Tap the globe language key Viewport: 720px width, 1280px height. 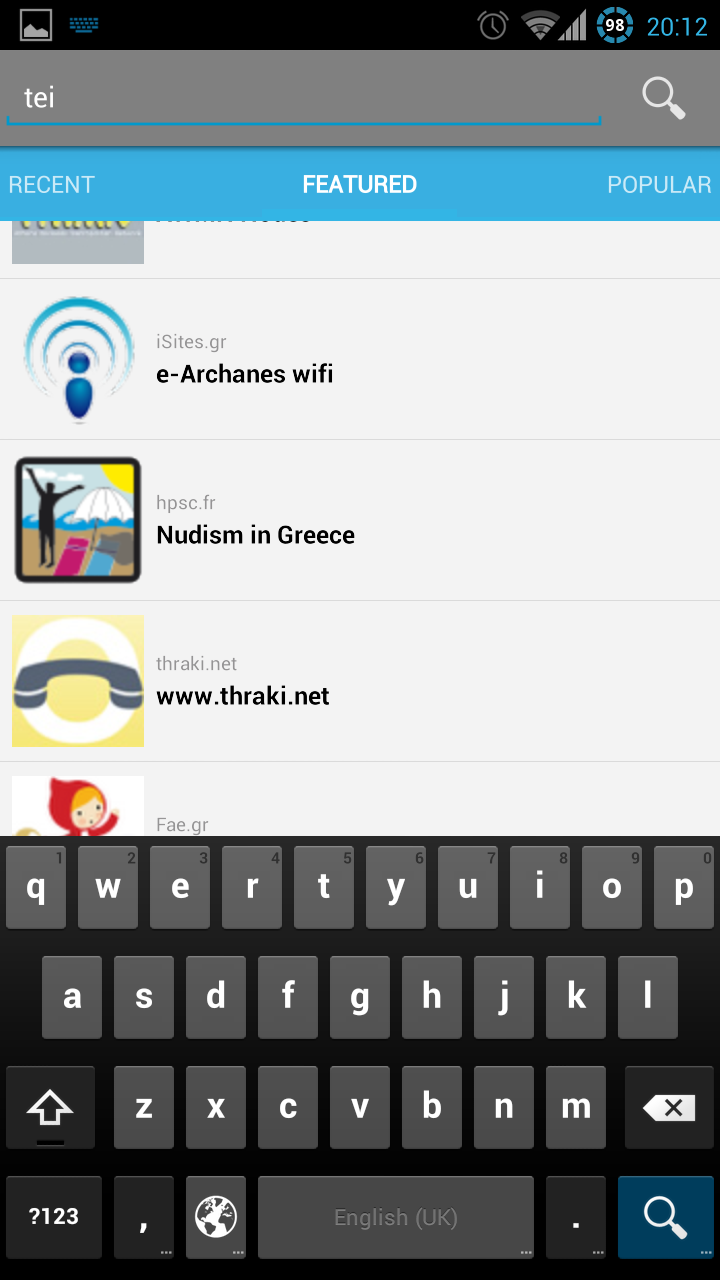click(x=216, y=1217)
